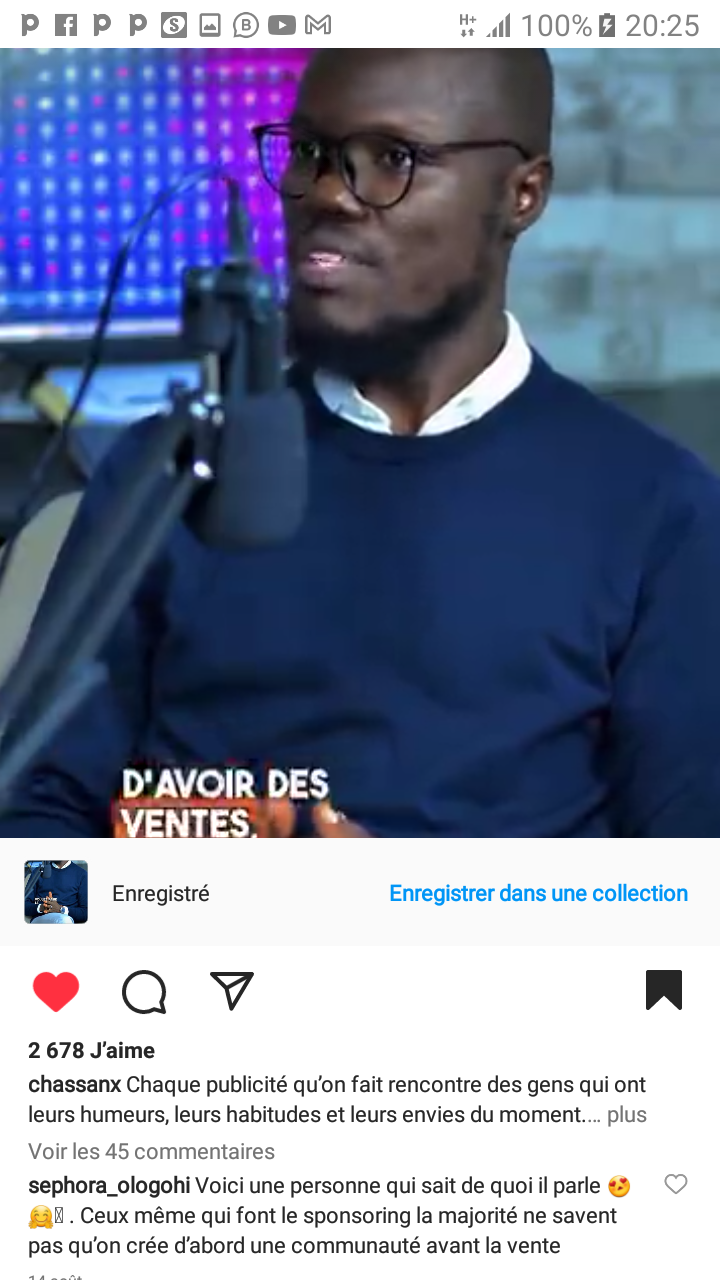Expand caption with the plus link
This screenshot has width=720, height=1280.
[626, 1114]
